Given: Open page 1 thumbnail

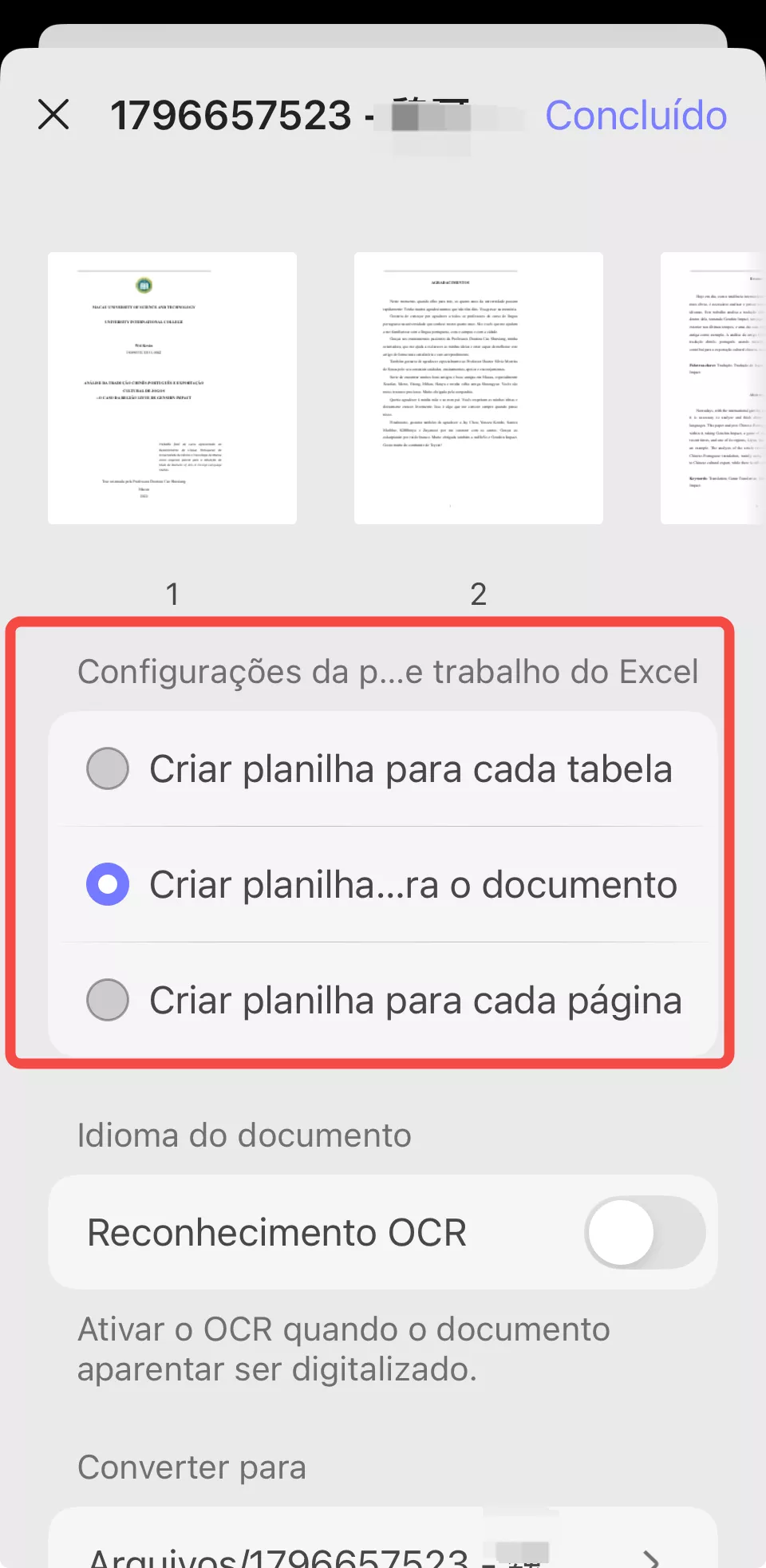Looking at the screenshot, I should coord(172,389).
